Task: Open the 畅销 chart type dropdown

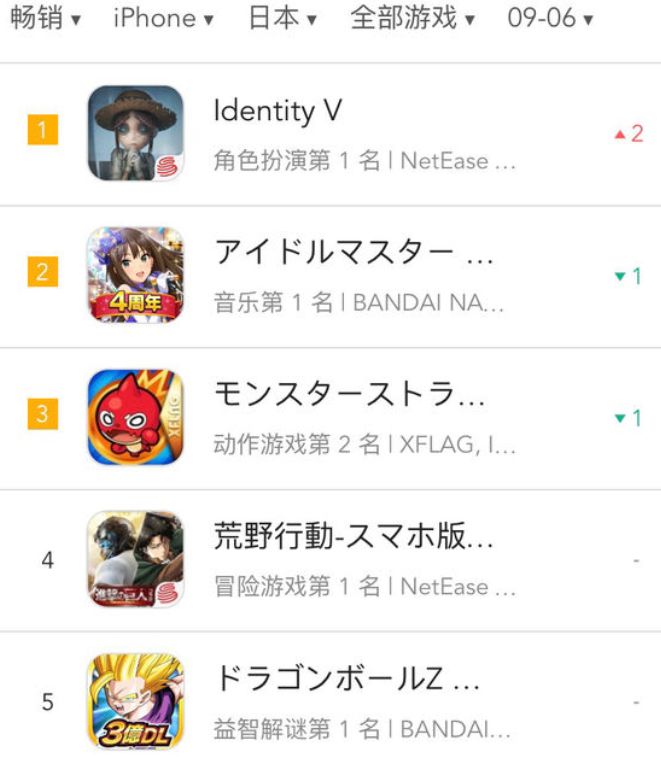Action: point(44,19)
